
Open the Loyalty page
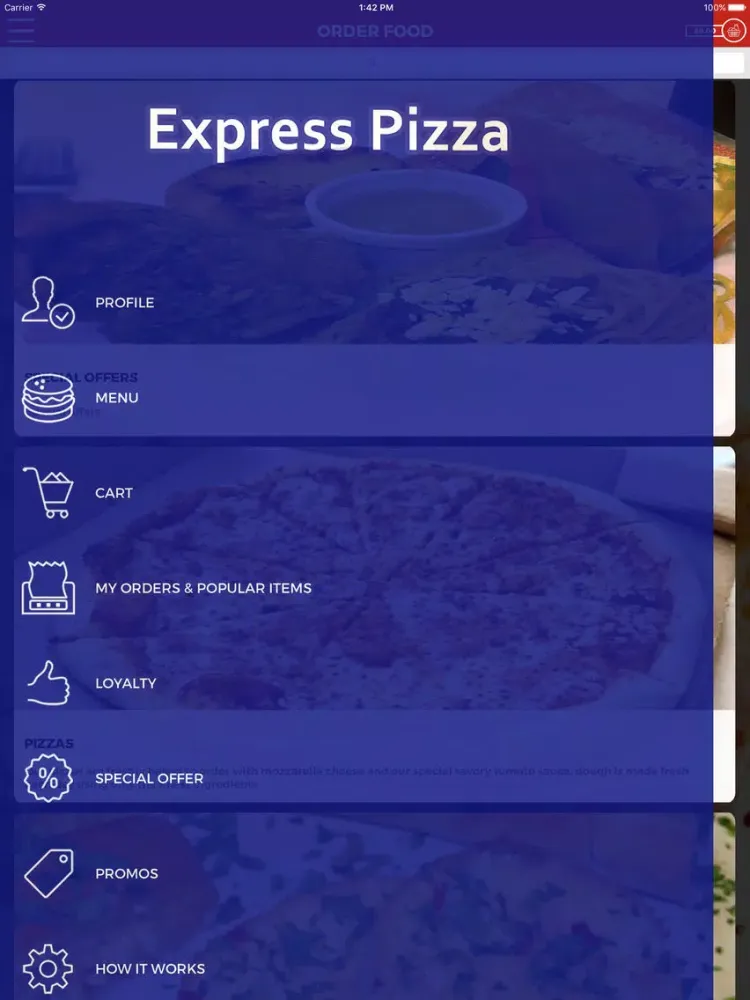pyautogui.click(x=125, y=683)
